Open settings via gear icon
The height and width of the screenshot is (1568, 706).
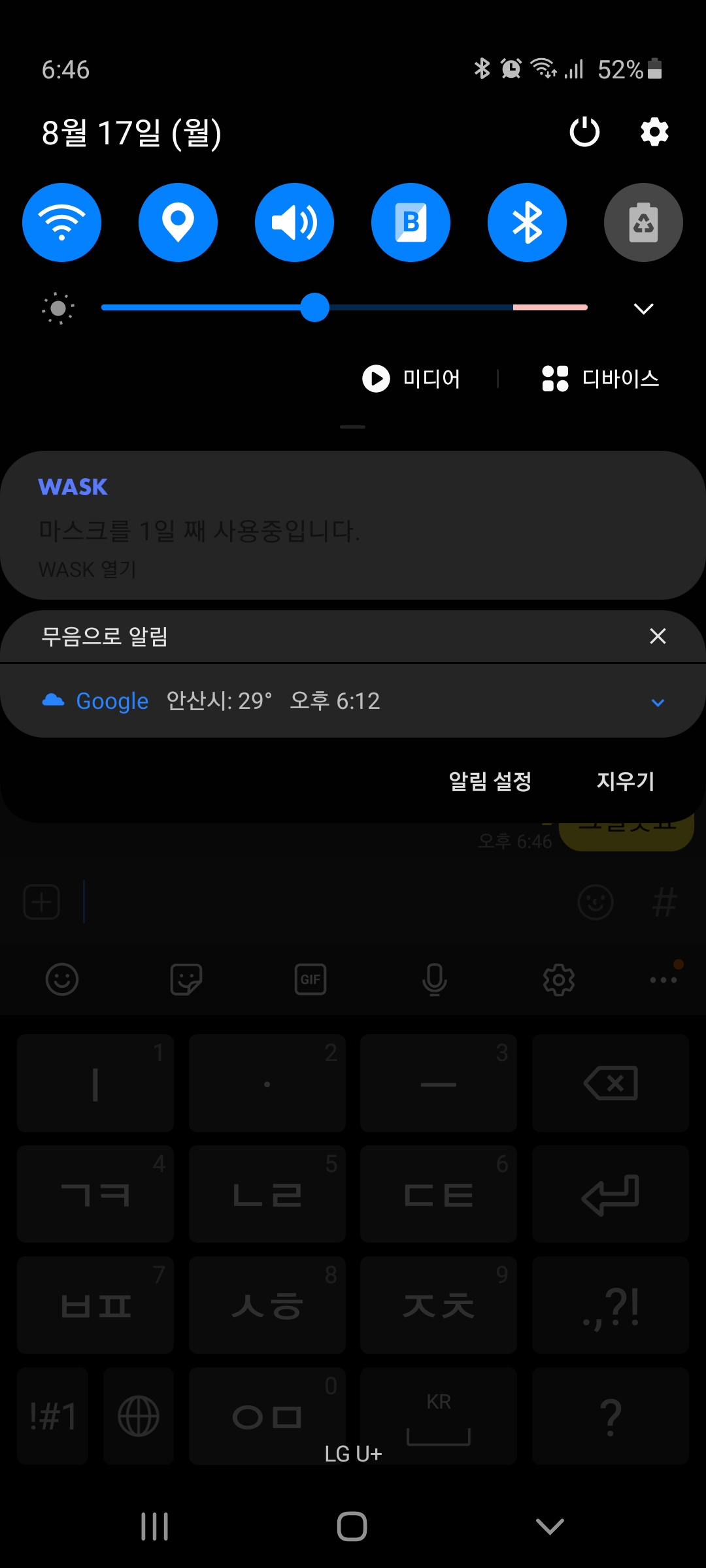tap(654, 133)
